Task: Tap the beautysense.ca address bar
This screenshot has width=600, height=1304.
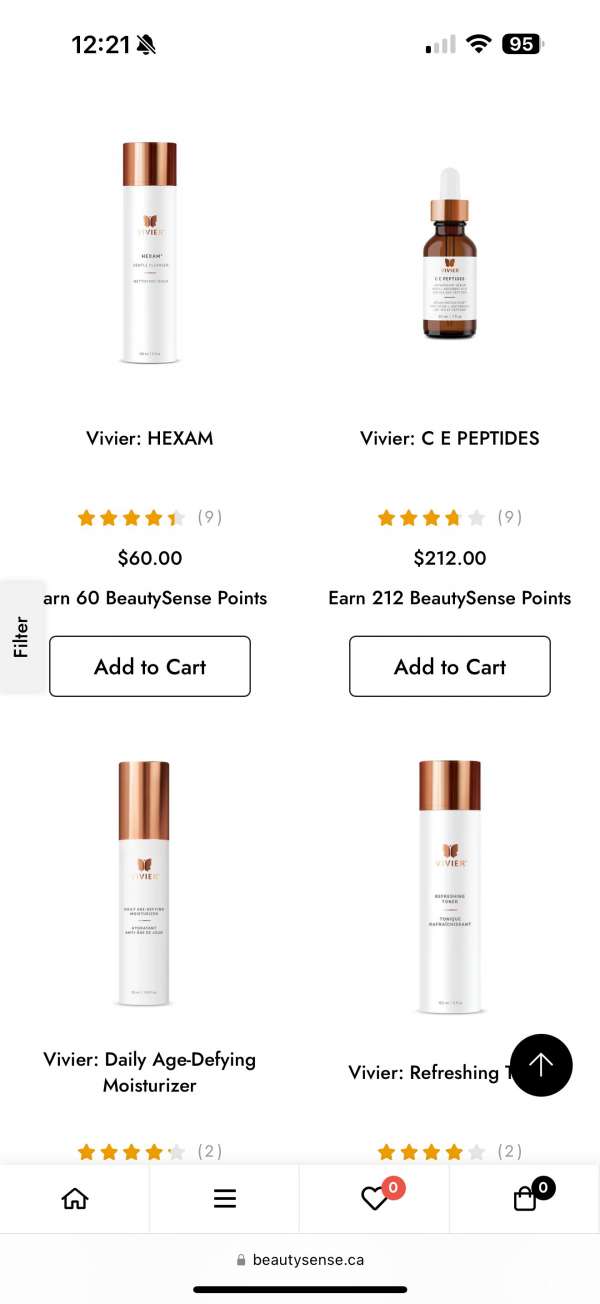Action: pyautogui.click(x=300, y=1260)
